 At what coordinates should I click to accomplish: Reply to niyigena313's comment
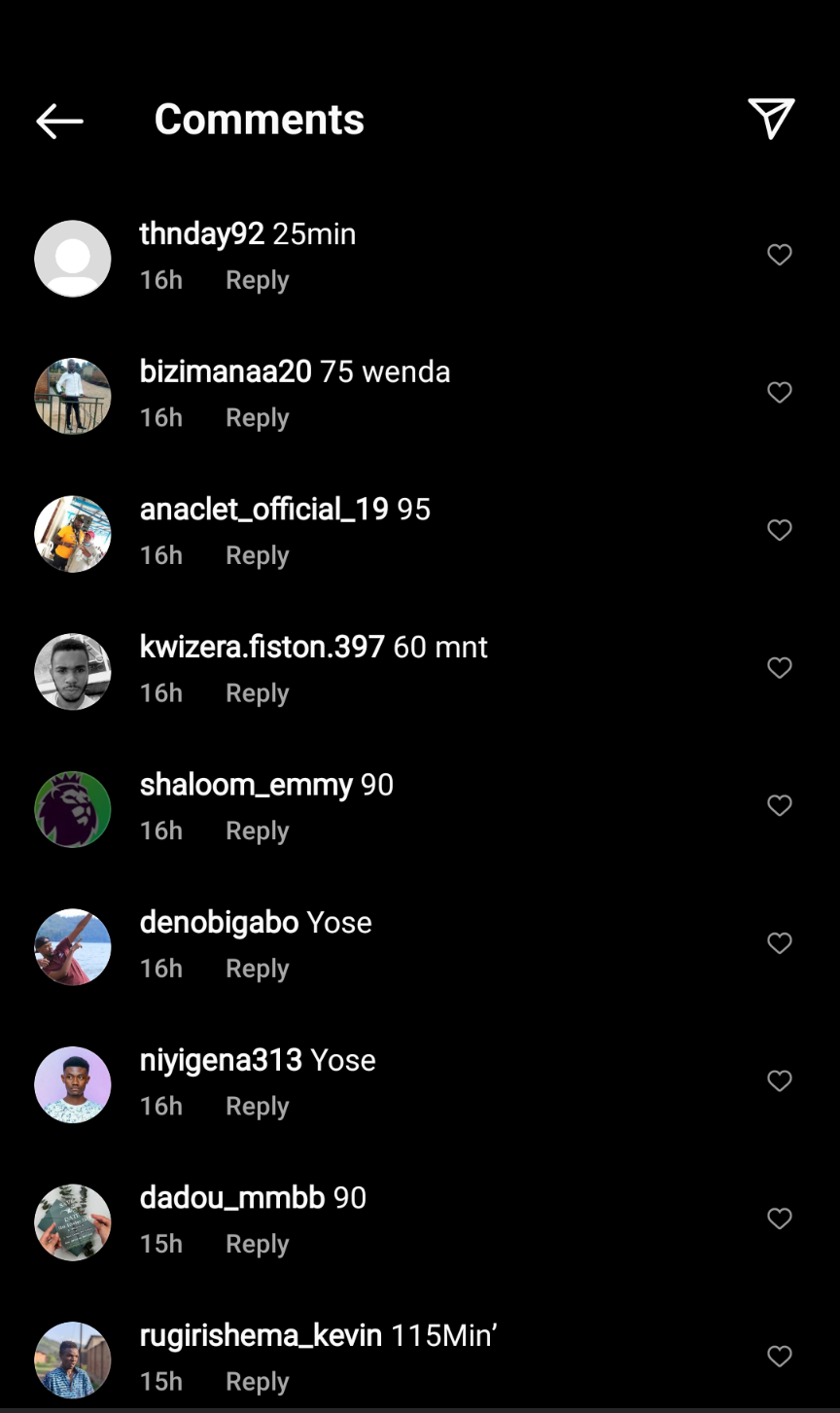257,1107
